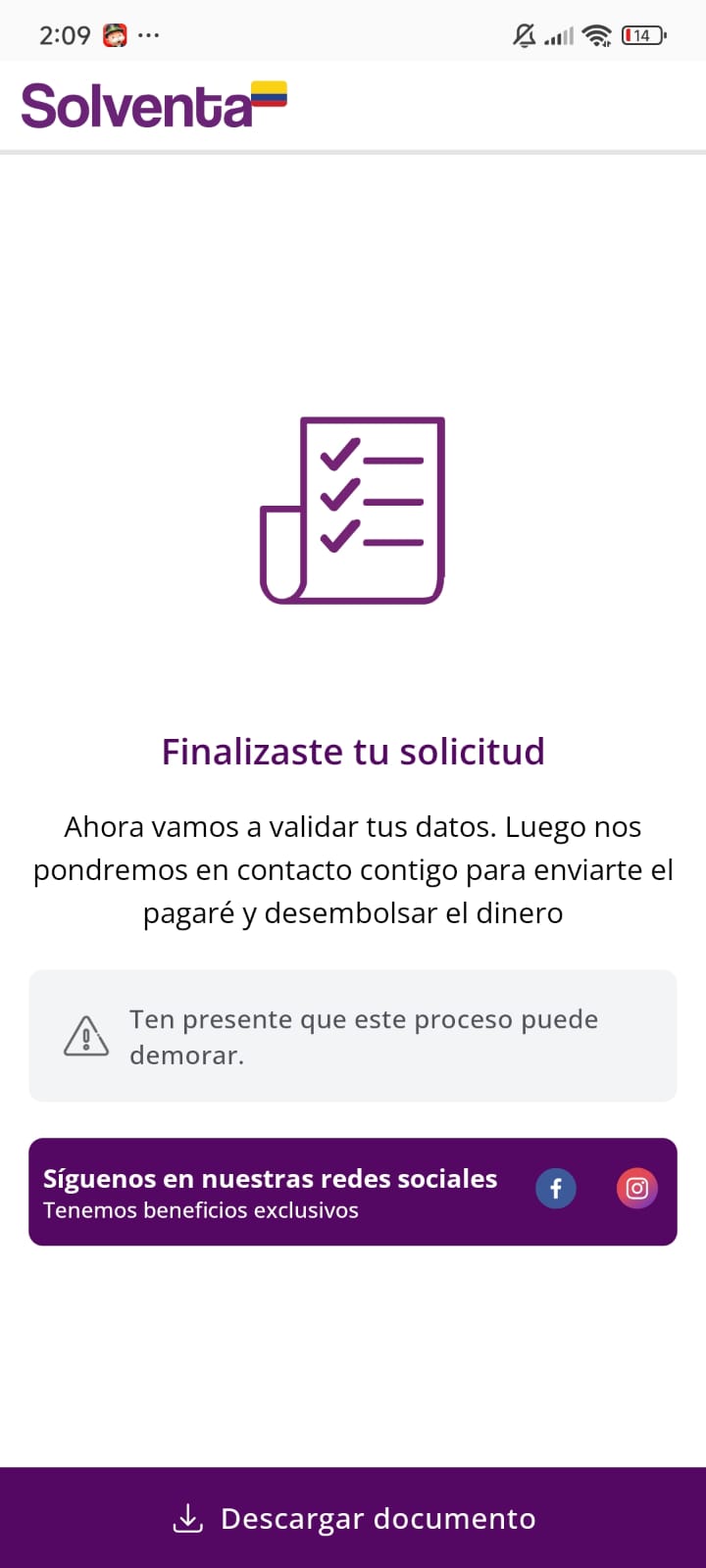
Task: Tap the Descargar documento button
Action: pyautogui.click(x=353, y=1518)
